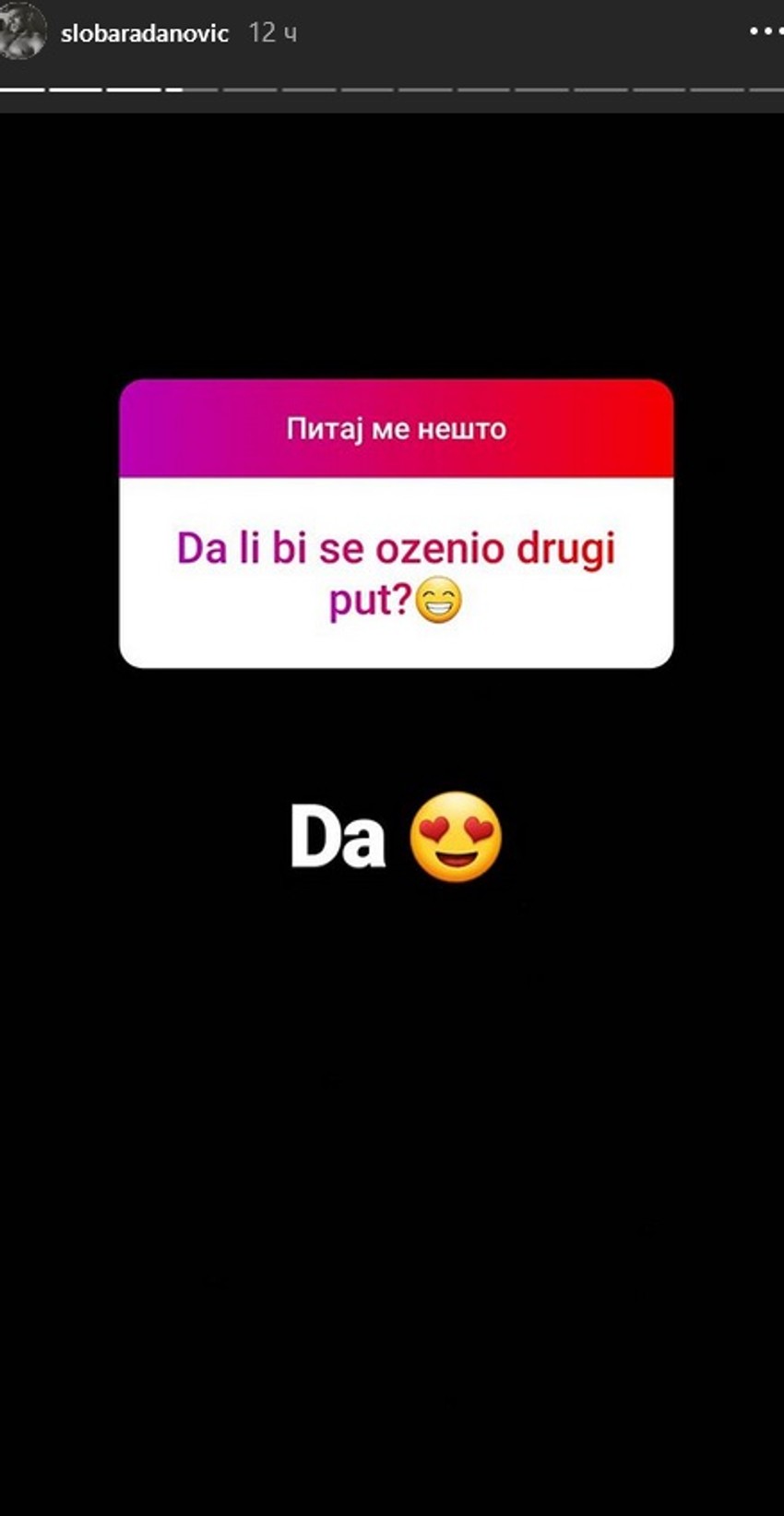This screenshot has height=1516, width=784.
Task: Toggle to the first story segment
Action: (x=23, y=90)
